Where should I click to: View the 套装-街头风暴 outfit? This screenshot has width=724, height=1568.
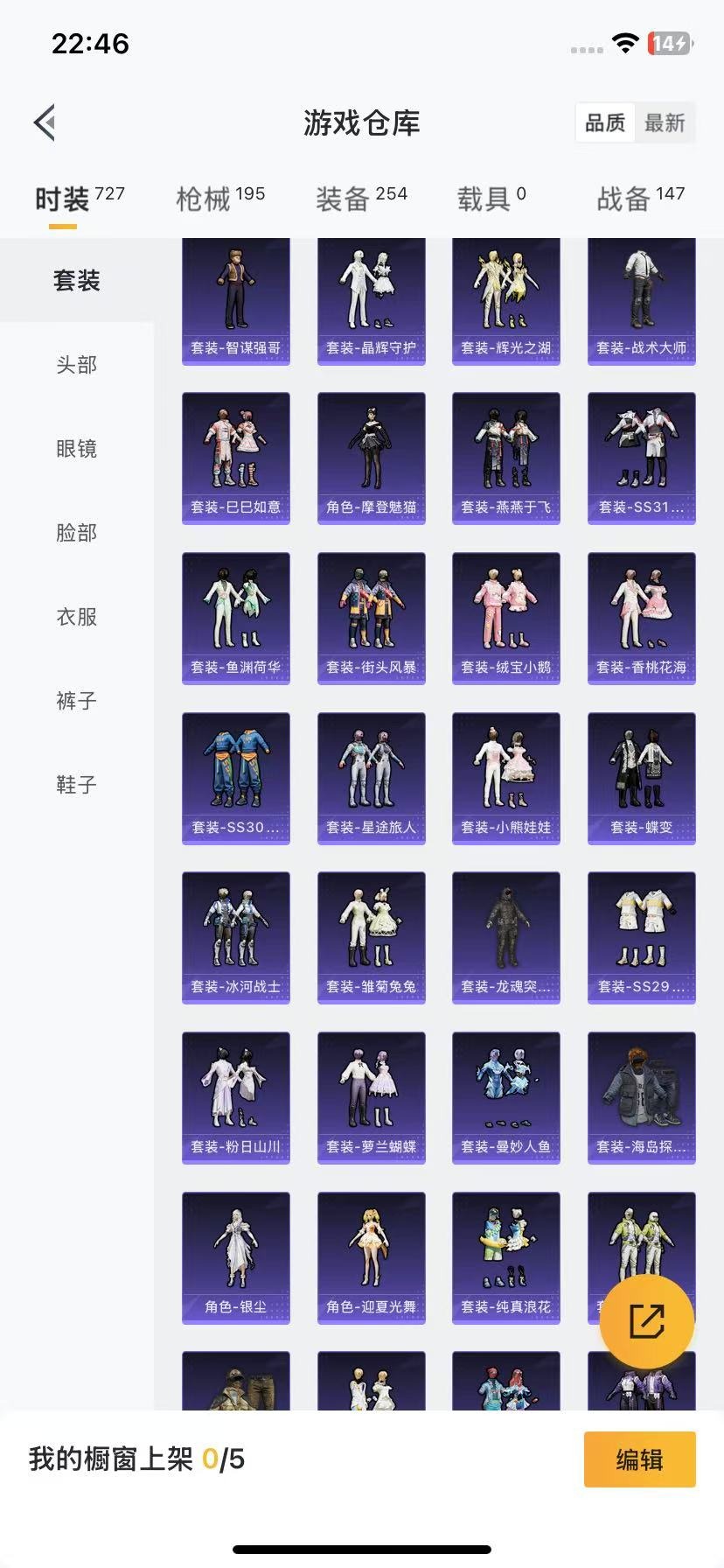372,619
